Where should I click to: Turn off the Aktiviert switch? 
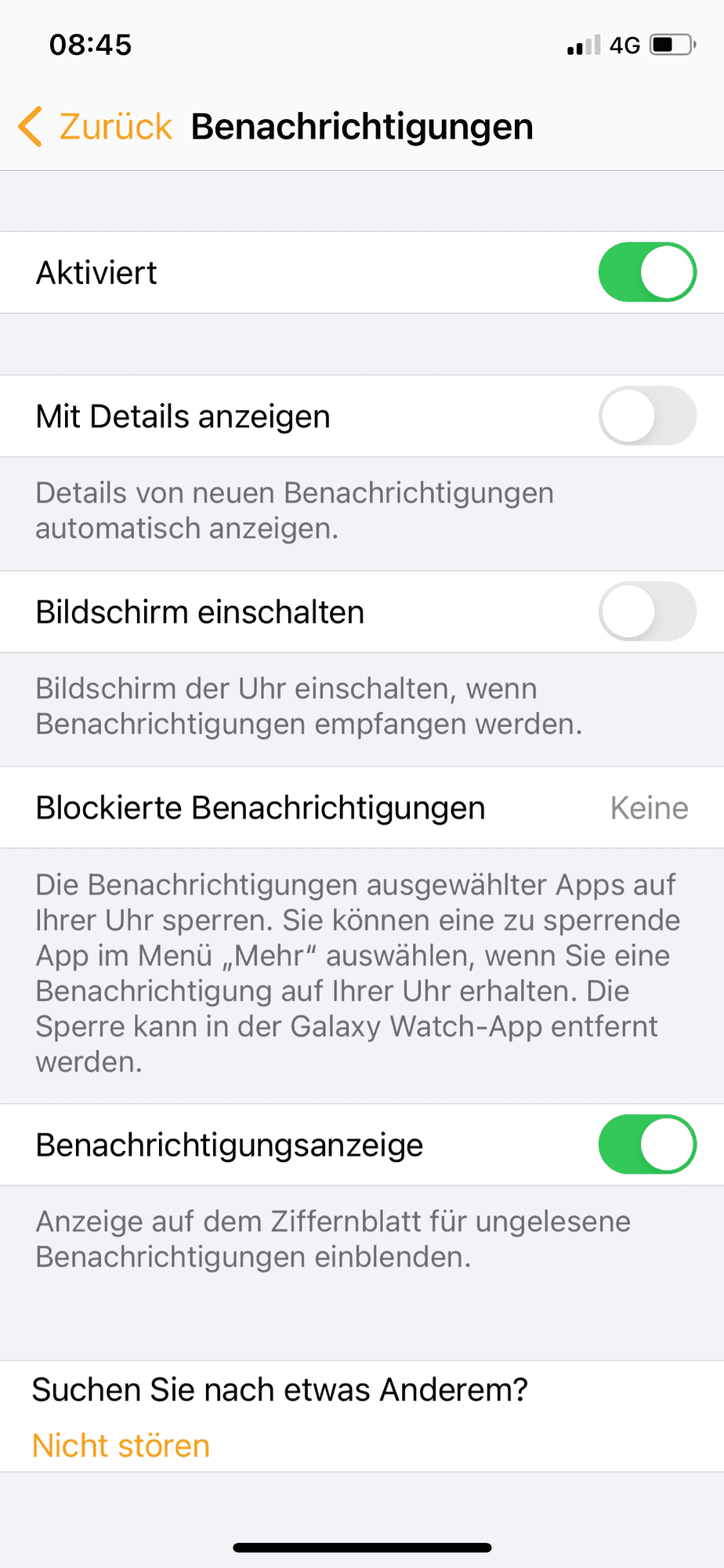pos(647,273)
